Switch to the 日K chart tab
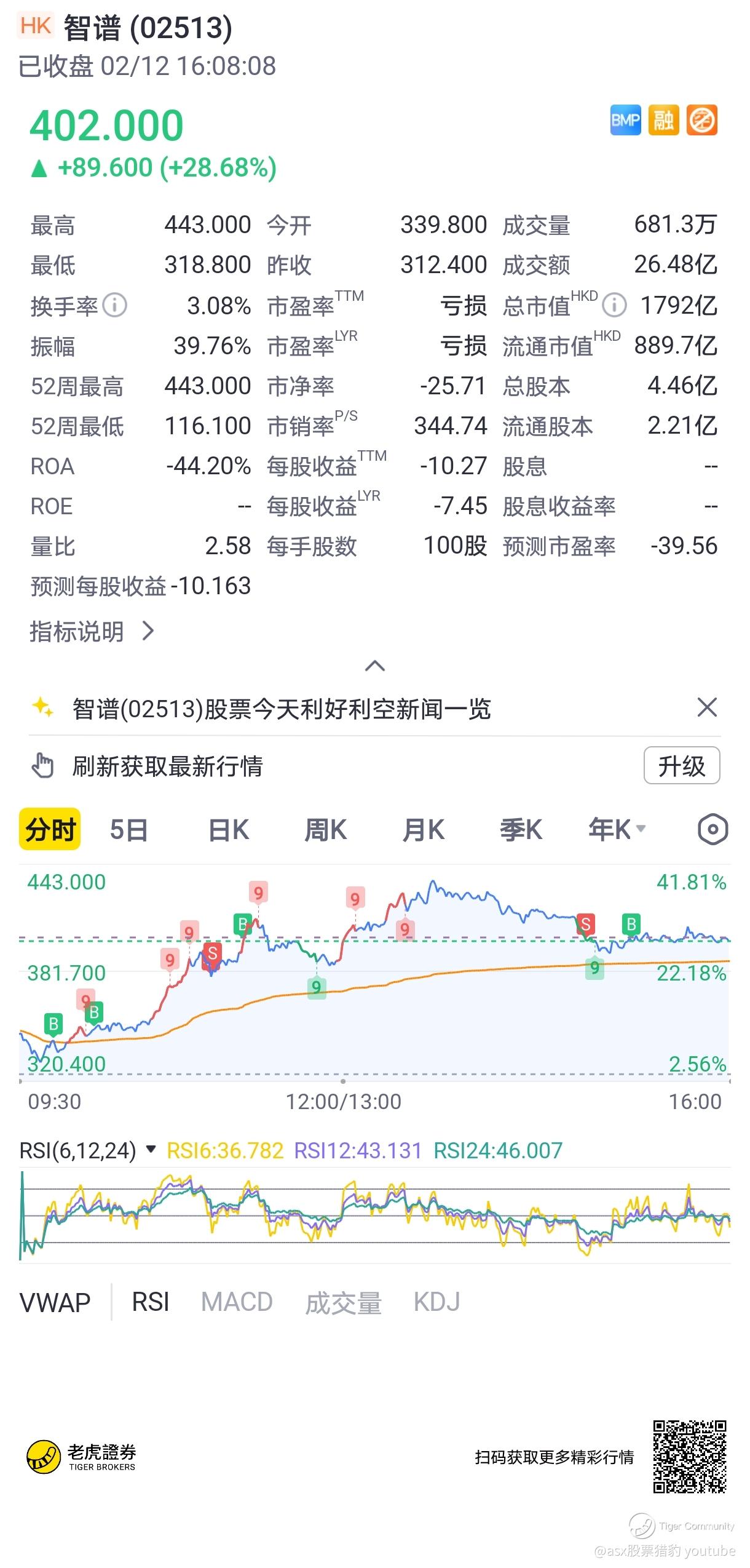Image resolution: width=750 pixels, height=1568 pixels. click(x=228, y=830)
